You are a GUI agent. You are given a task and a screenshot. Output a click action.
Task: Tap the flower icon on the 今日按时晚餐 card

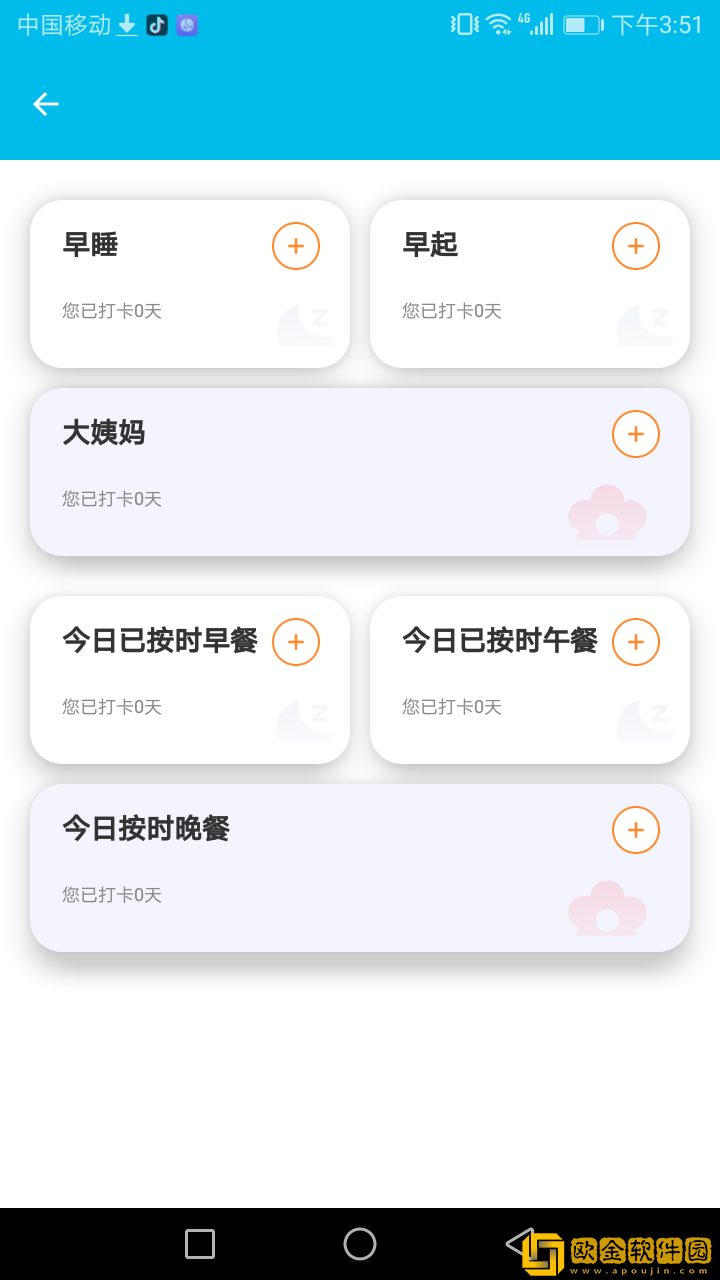(x=606, y=908)
